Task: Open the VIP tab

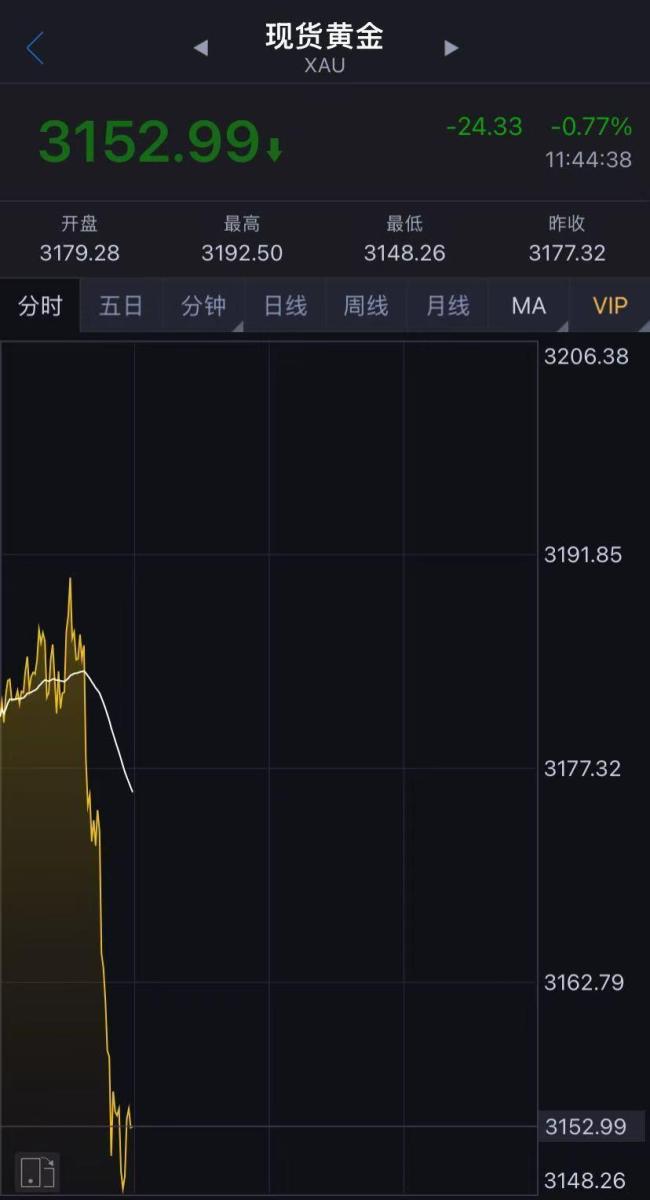Action: [x=610, y=306]
